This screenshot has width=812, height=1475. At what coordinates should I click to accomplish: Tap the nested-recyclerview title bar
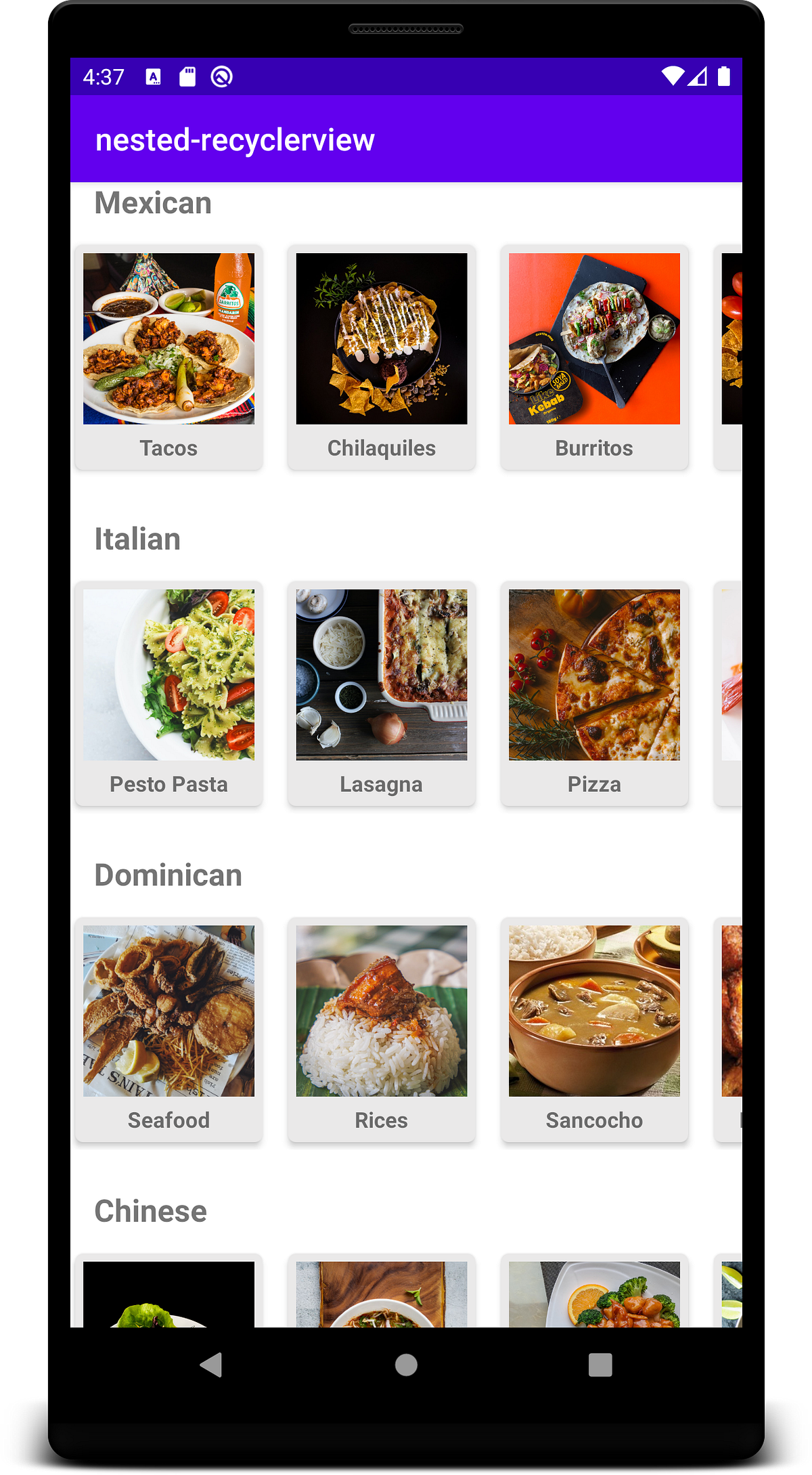[235, 139]
